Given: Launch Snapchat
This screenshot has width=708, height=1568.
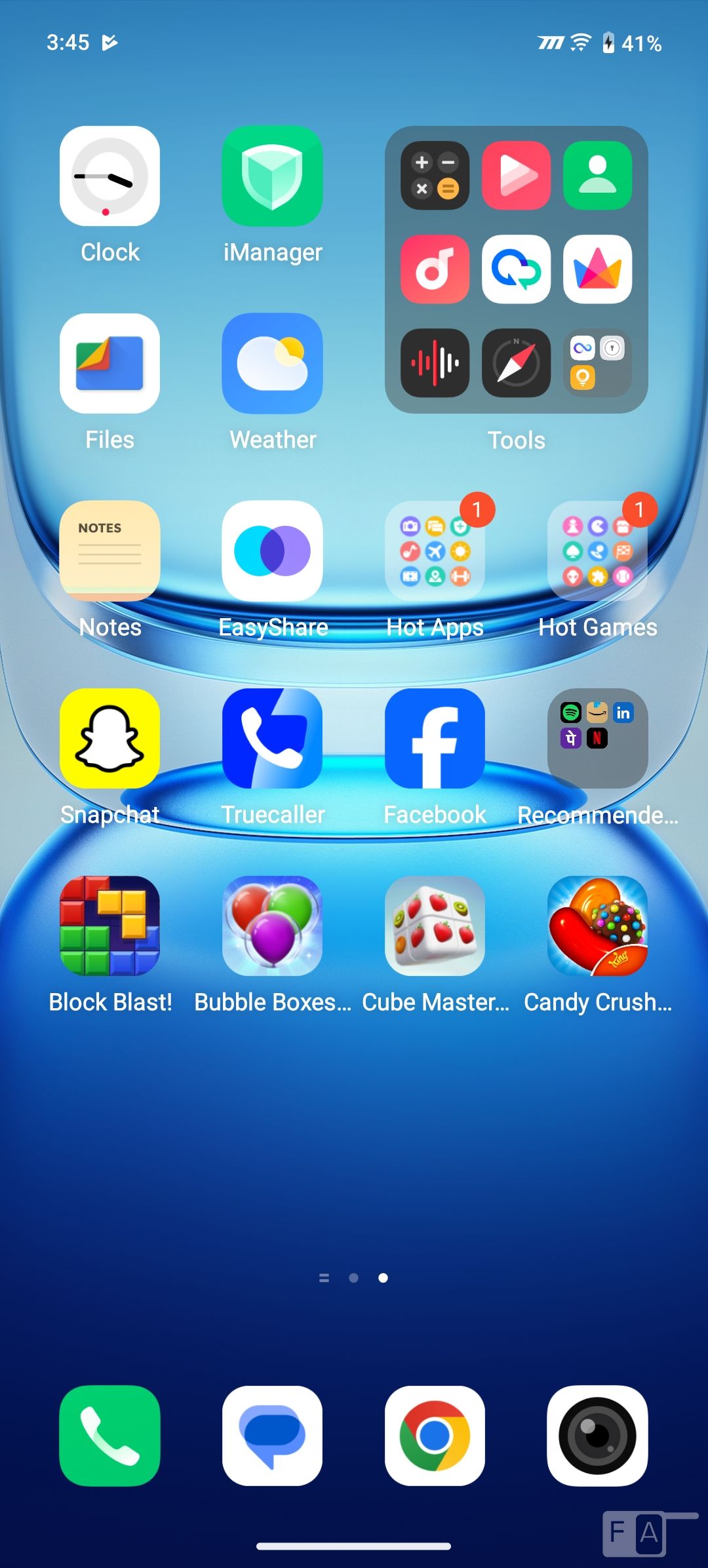Looking at the screenshot, I should point(109,738).
